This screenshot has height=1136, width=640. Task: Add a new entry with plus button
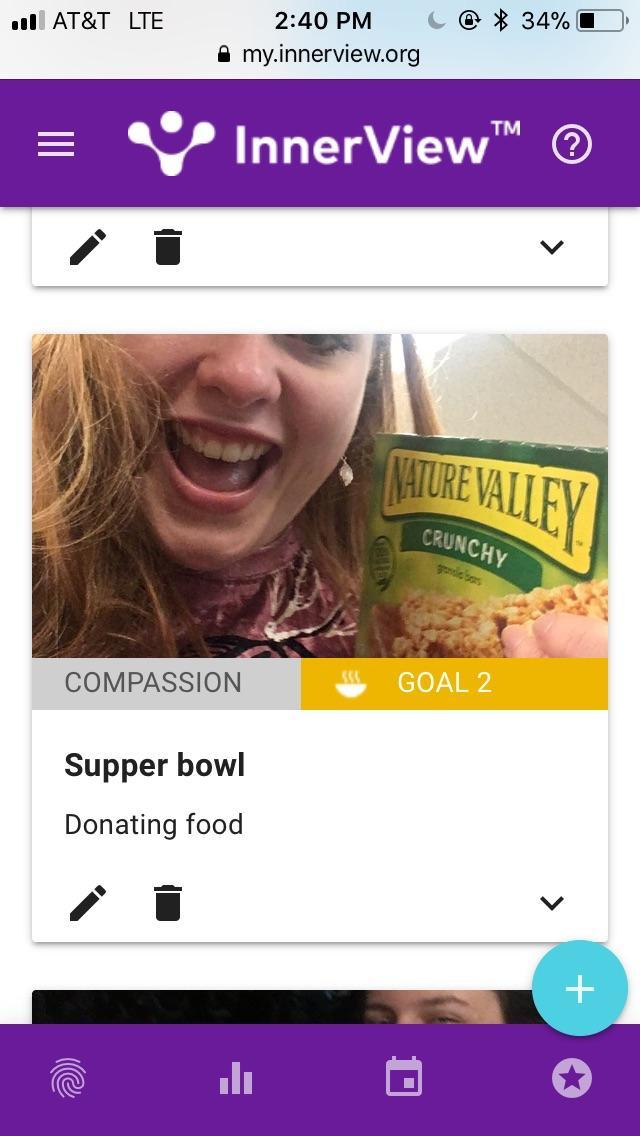coord(580,989)
